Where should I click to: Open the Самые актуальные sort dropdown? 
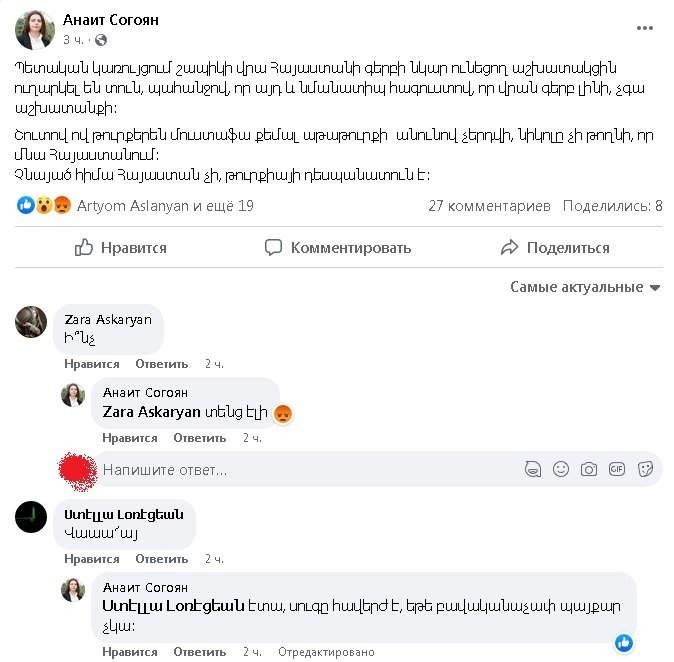(x=586, y=287)
